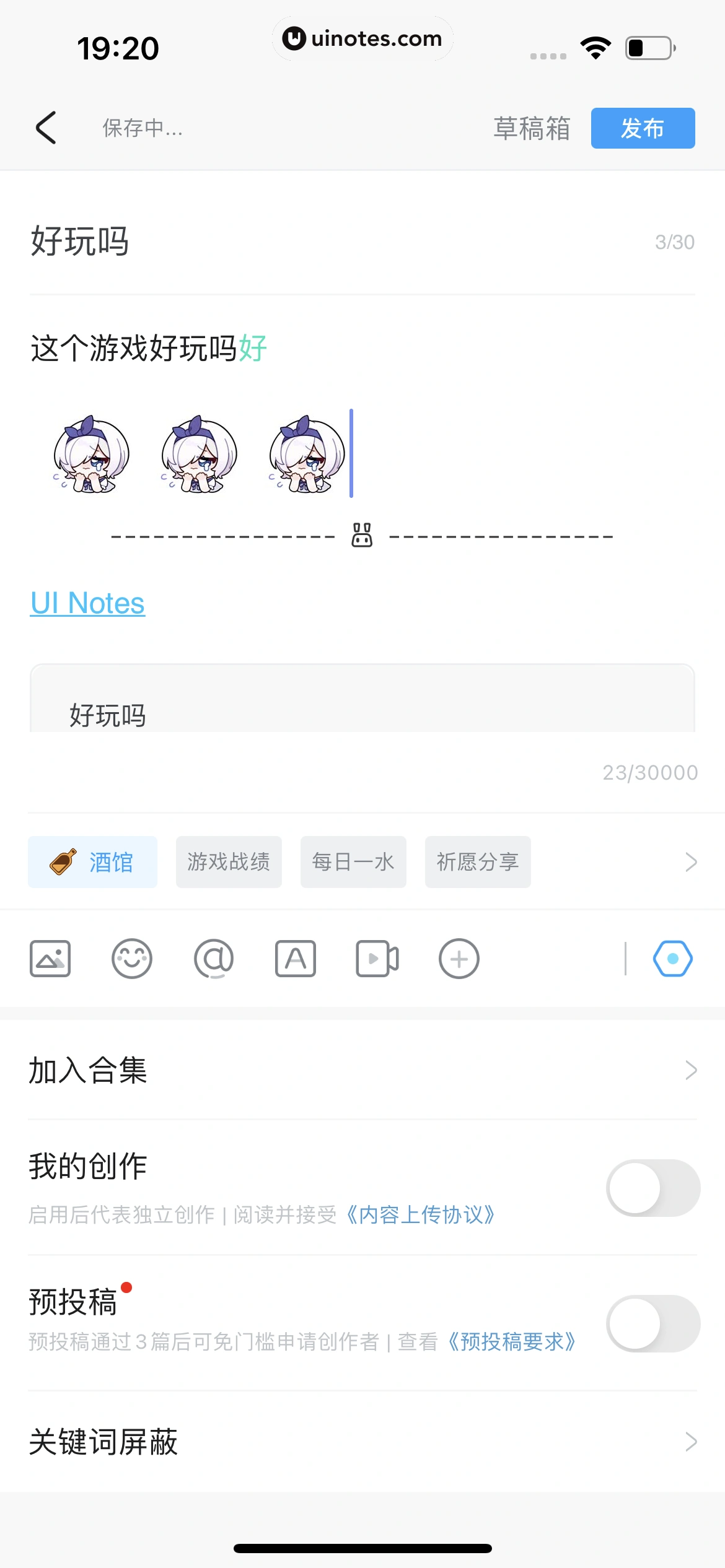Open the 草稿箱 drafts box
Viewport: 725px width, 1568px height.
[530, 128]
